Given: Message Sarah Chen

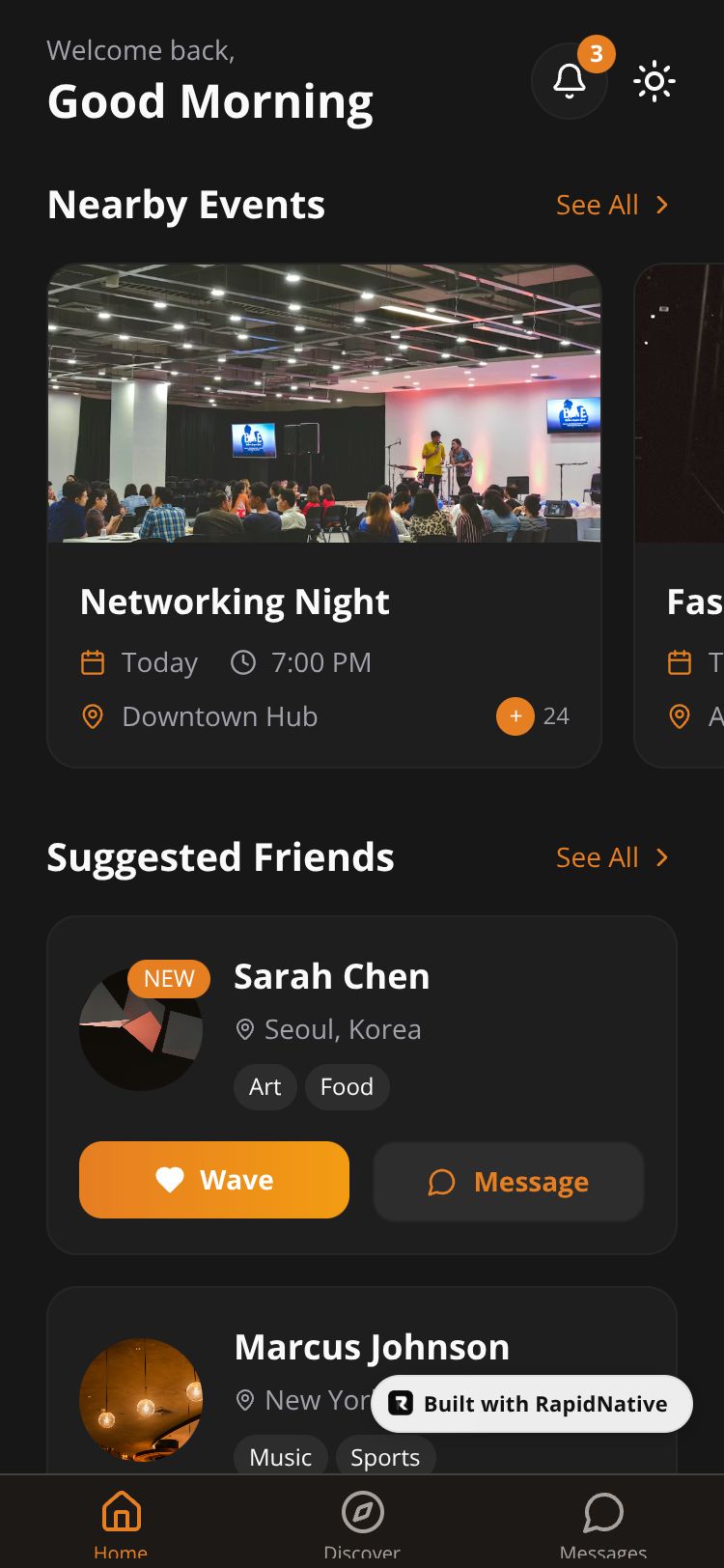Looking at the screenshot, I should 509,1182.
